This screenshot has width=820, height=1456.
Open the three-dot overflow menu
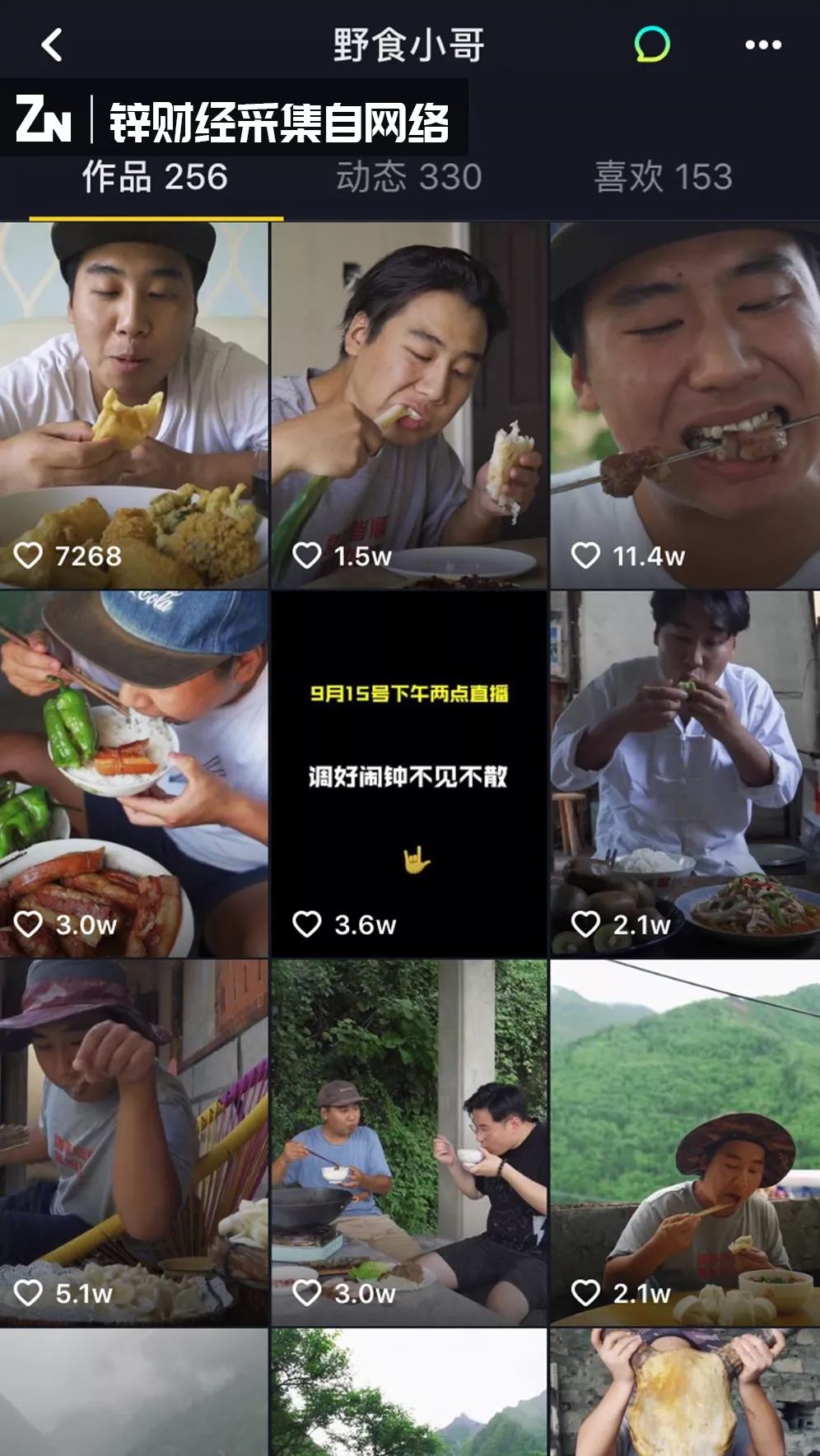pyautogui.click(x=762, y=45)
